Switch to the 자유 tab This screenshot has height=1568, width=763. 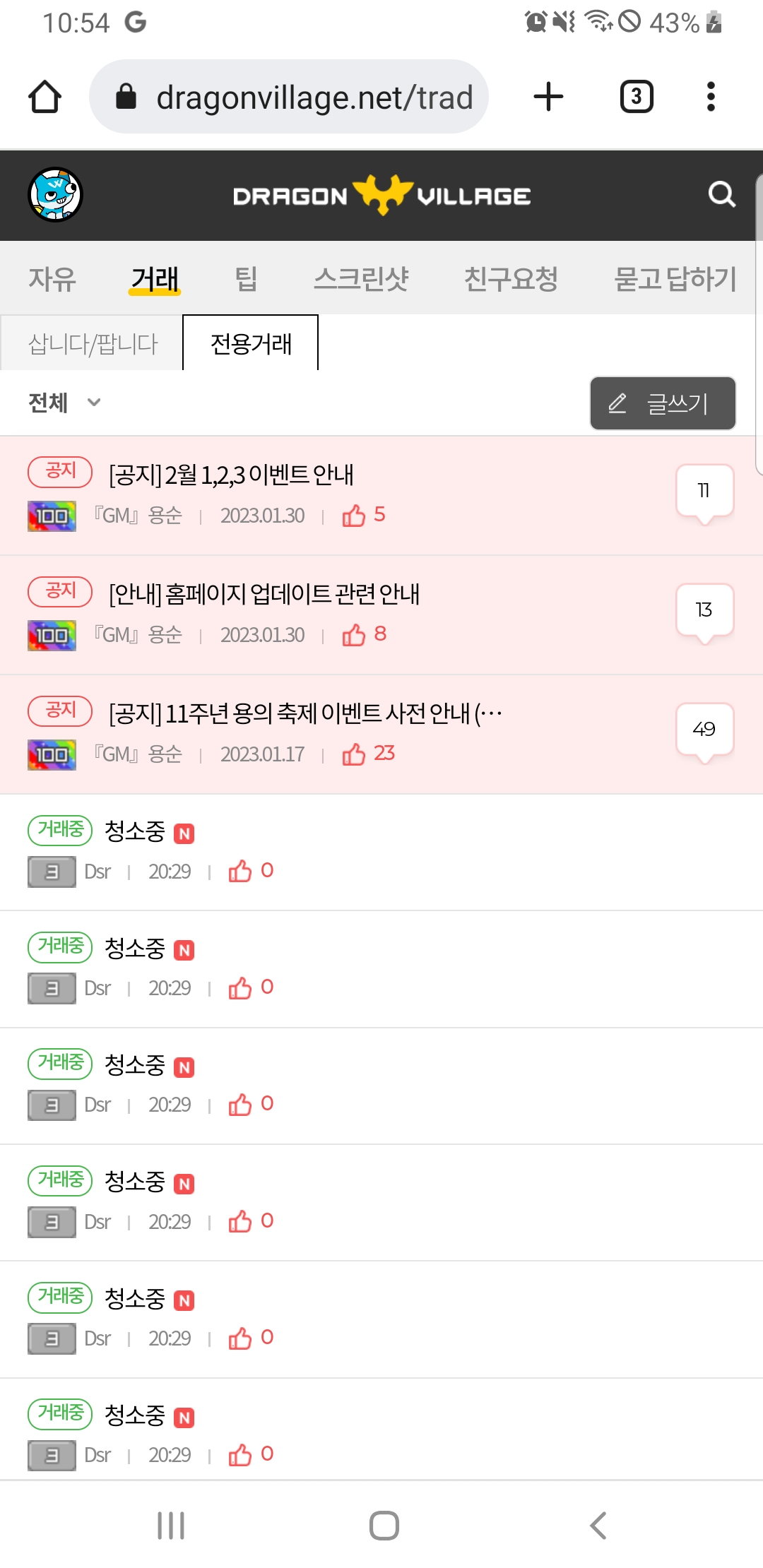tap(52, 278)
